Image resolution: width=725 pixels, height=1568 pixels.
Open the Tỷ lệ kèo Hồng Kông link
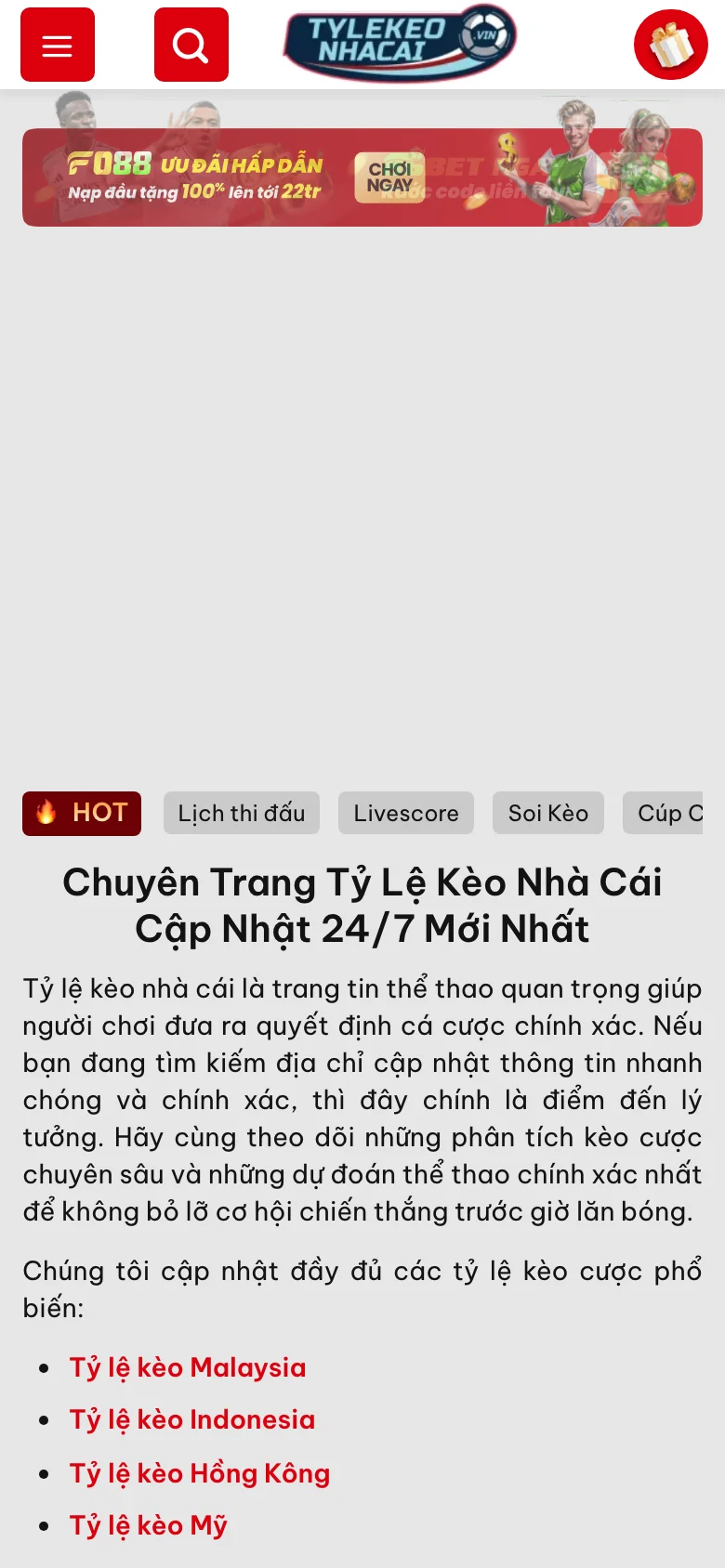[x=200, y=1473]
